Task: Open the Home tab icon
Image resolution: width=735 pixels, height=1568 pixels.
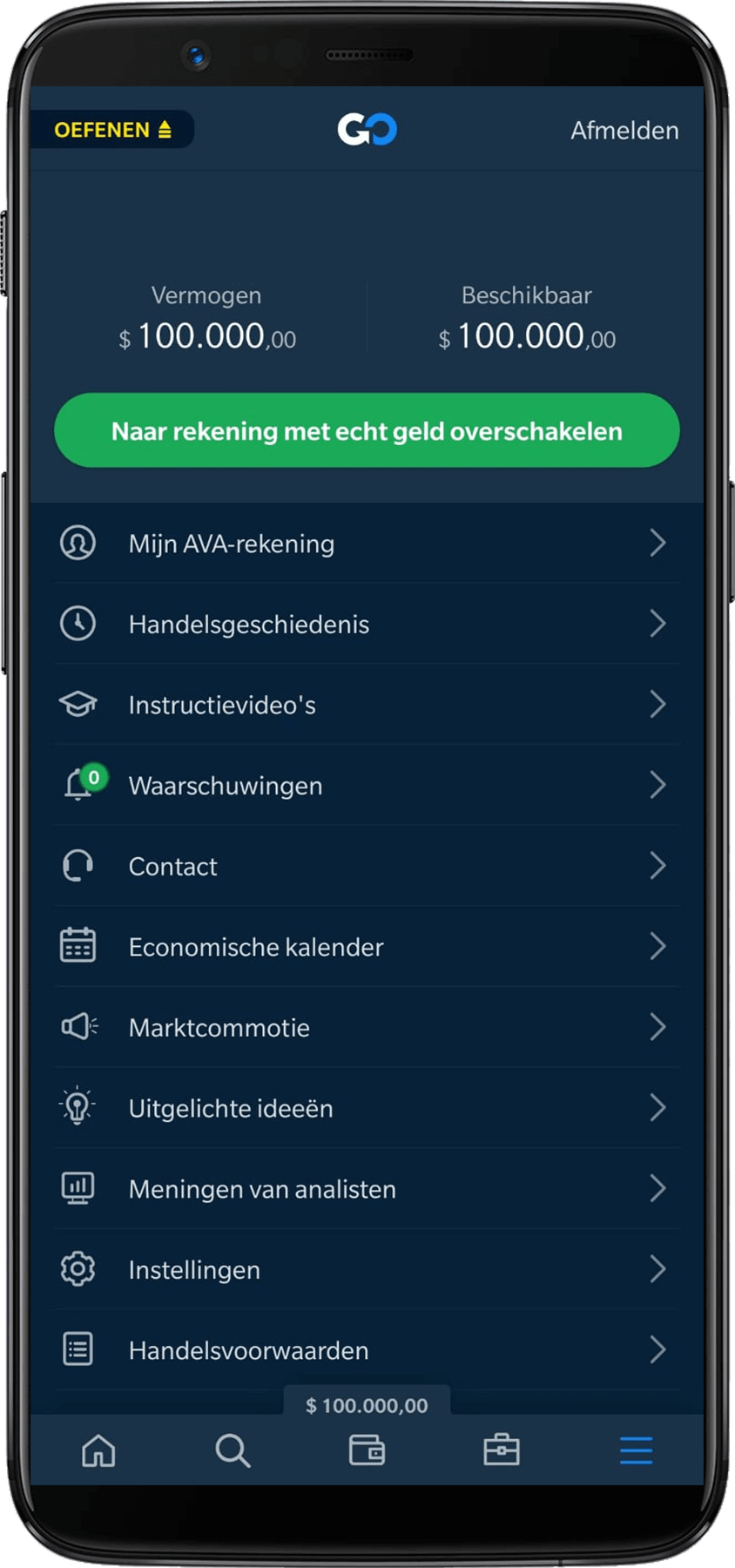Action: tap(98, 1449)
